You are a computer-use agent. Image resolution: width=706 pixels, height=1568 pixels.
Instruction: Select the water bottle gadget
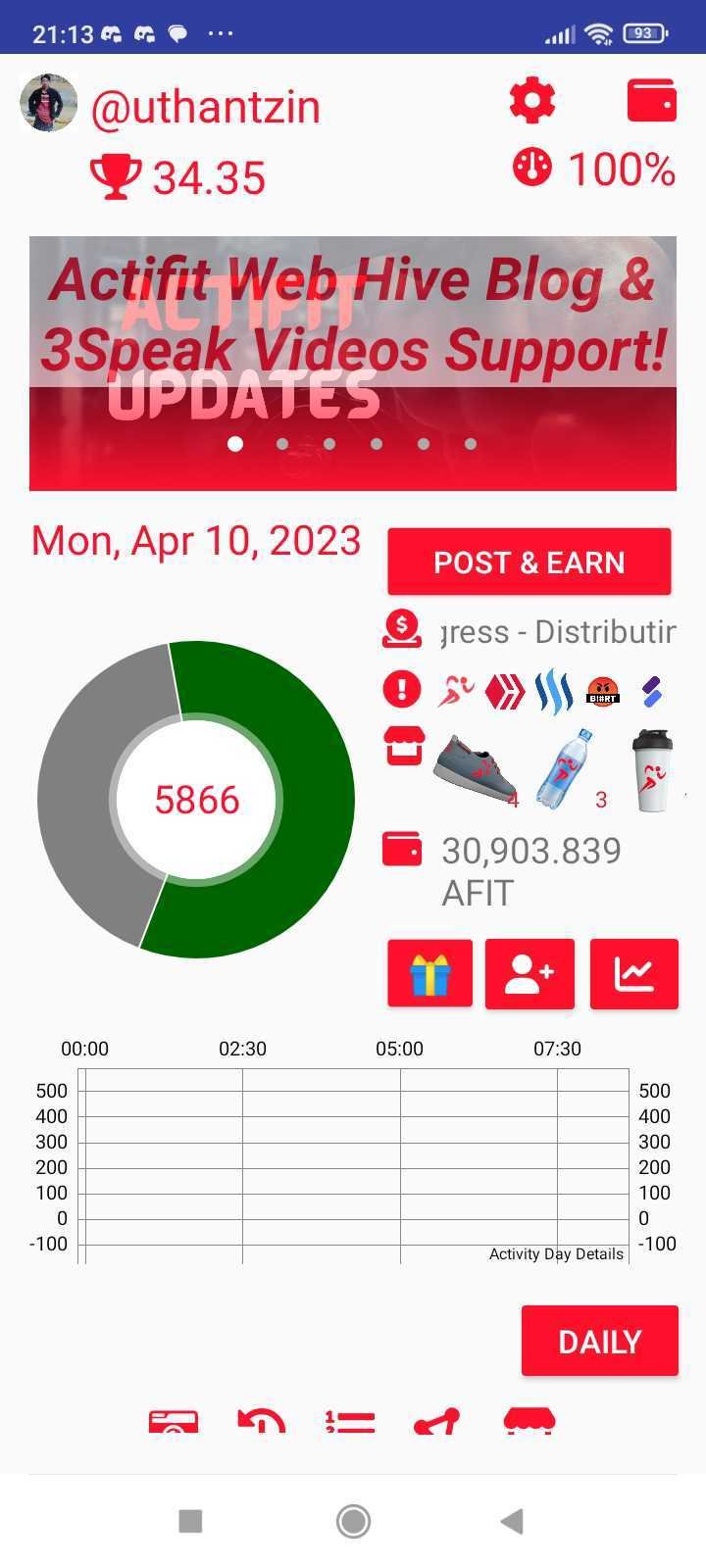[565, 769]
